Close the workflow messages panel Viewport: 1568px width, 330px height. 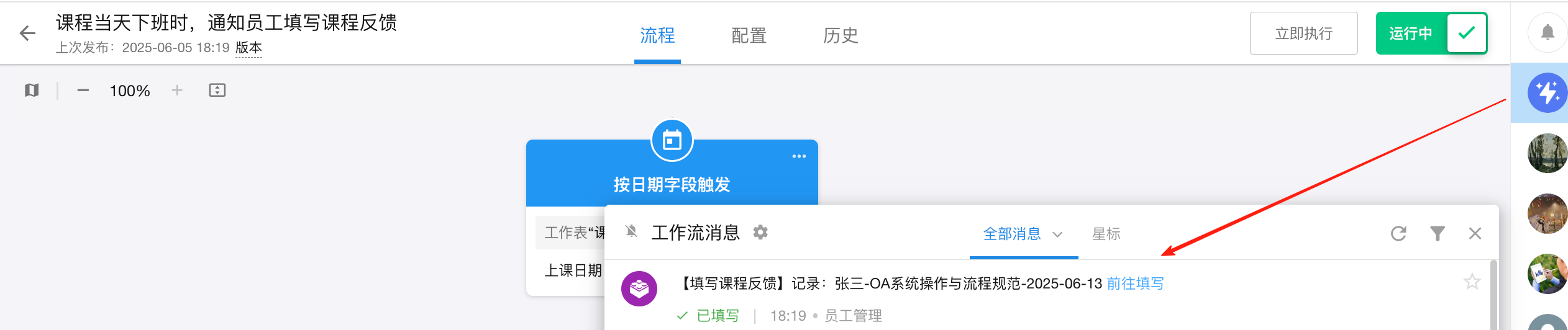pos(1475,233)
